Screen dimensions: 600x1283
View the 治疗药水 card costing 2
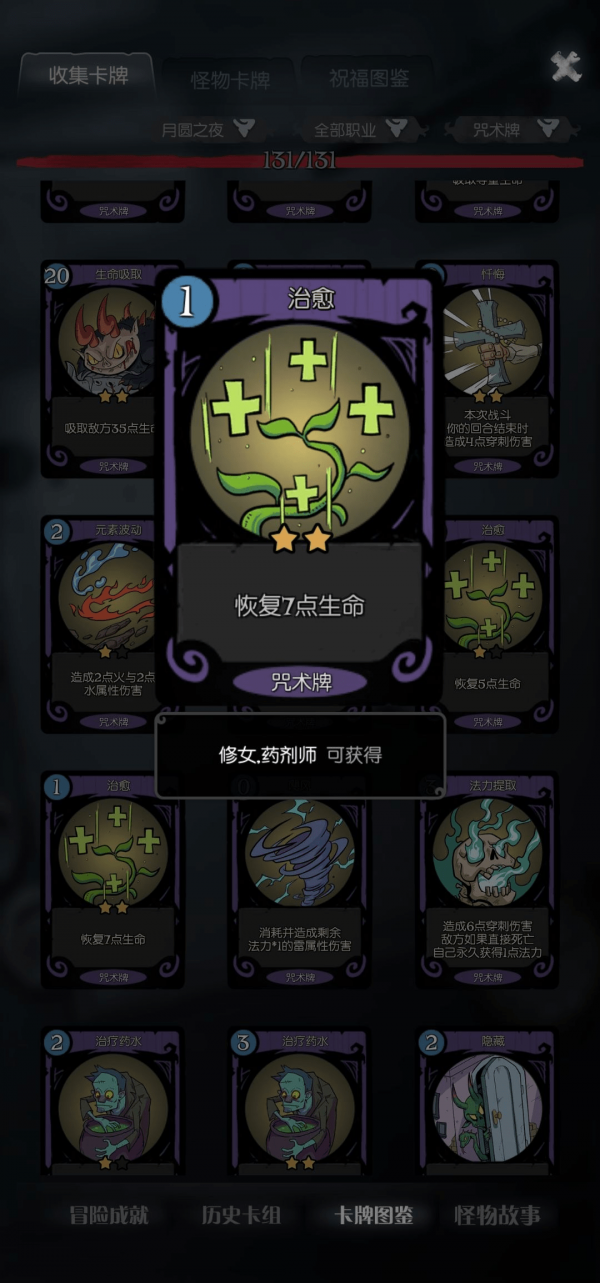[x=112, y=1100]
